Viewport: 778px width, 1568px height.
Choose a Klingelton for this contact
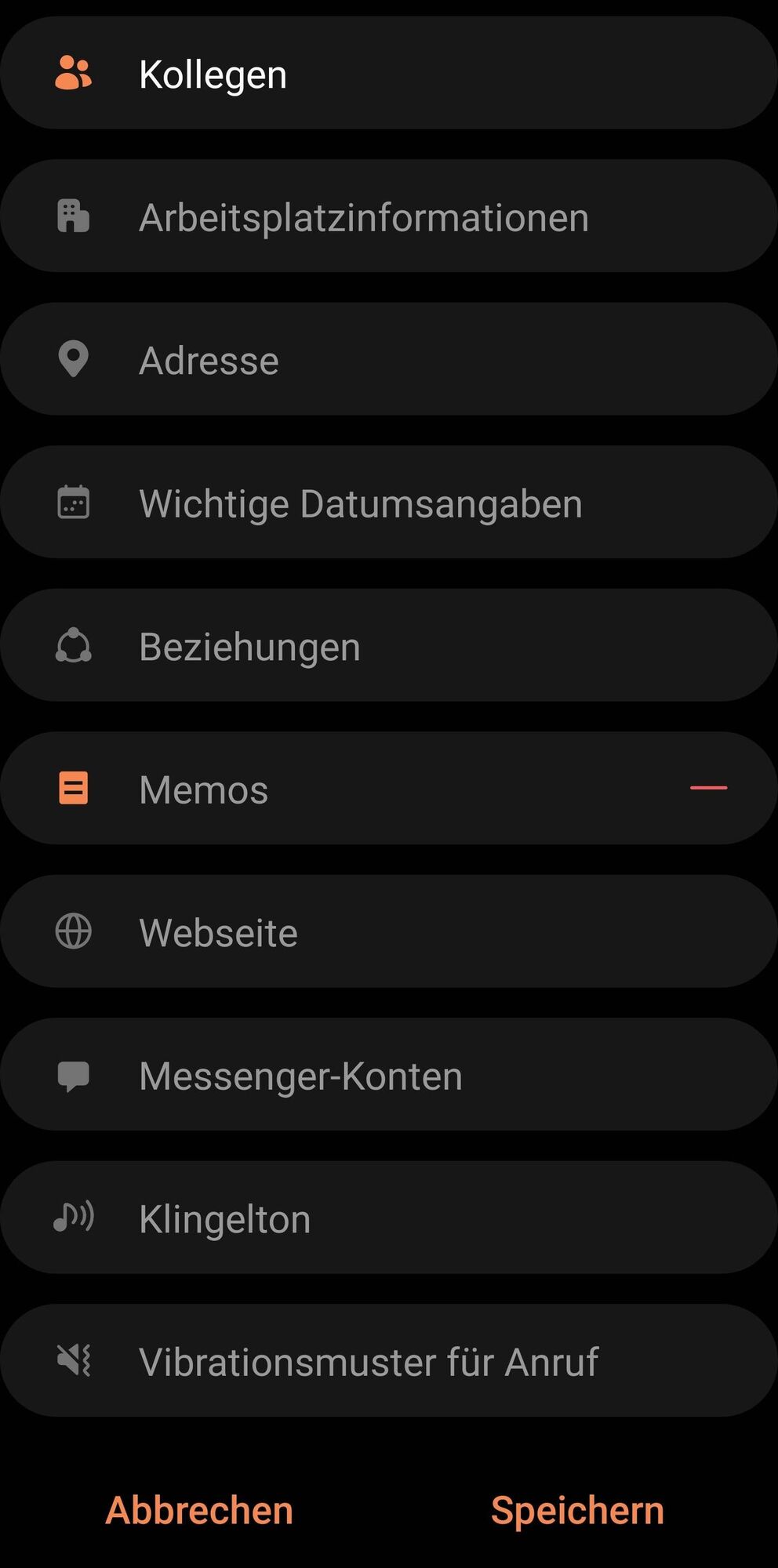tap(388, 1218)
